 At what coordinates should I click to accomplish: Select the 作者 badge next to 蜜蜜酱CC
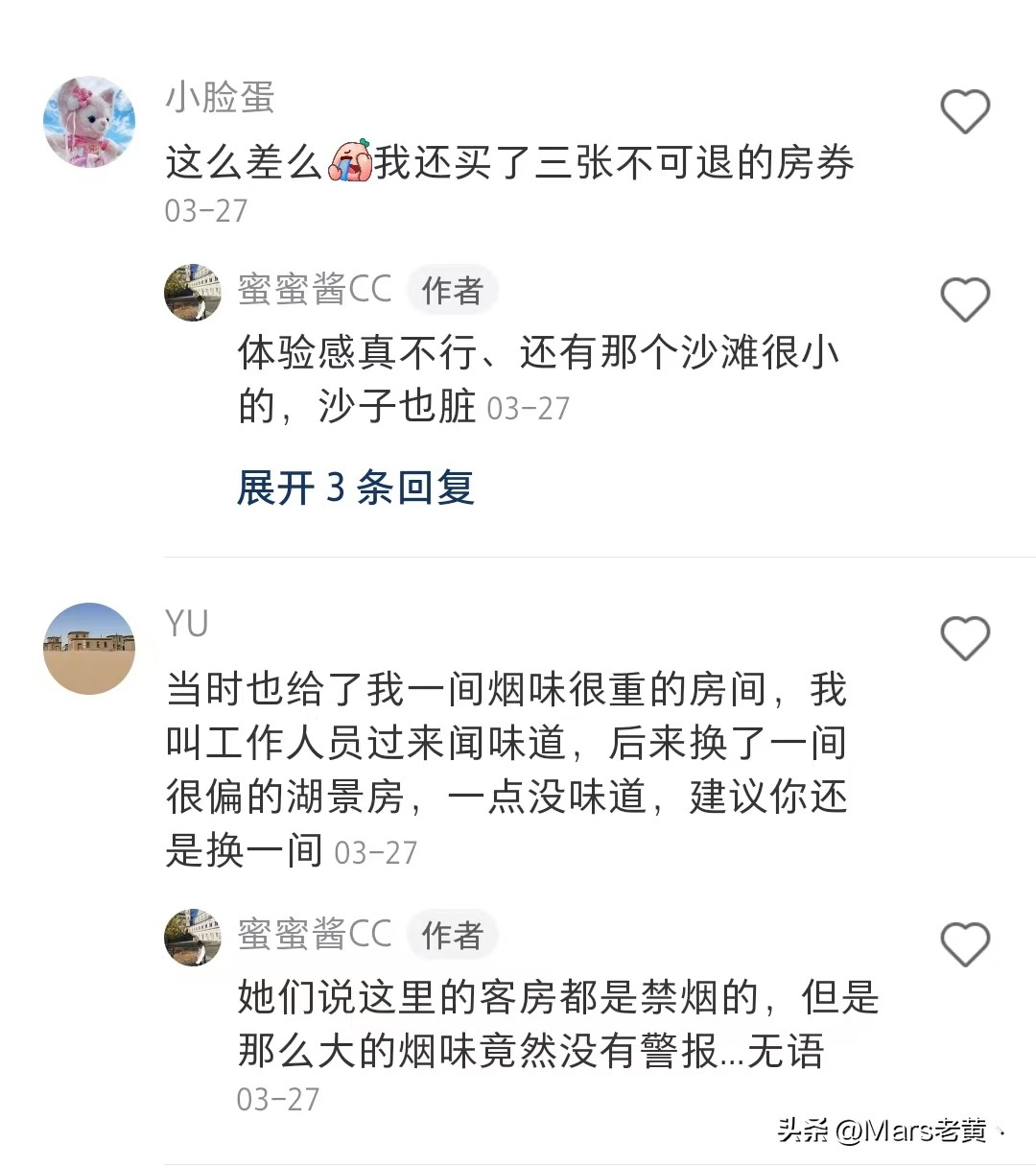pos(452,290)
